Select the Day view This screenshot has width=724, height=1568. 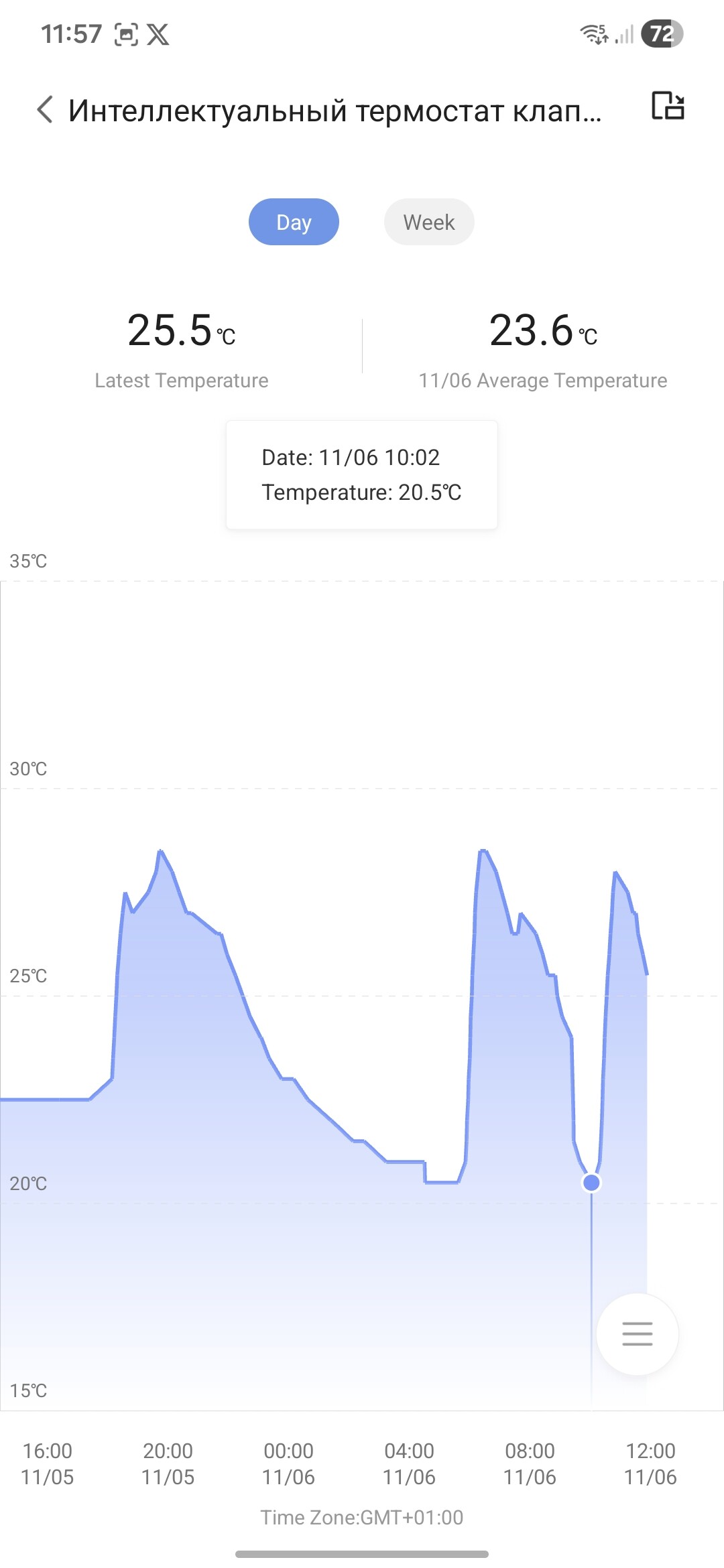point(294,222)
